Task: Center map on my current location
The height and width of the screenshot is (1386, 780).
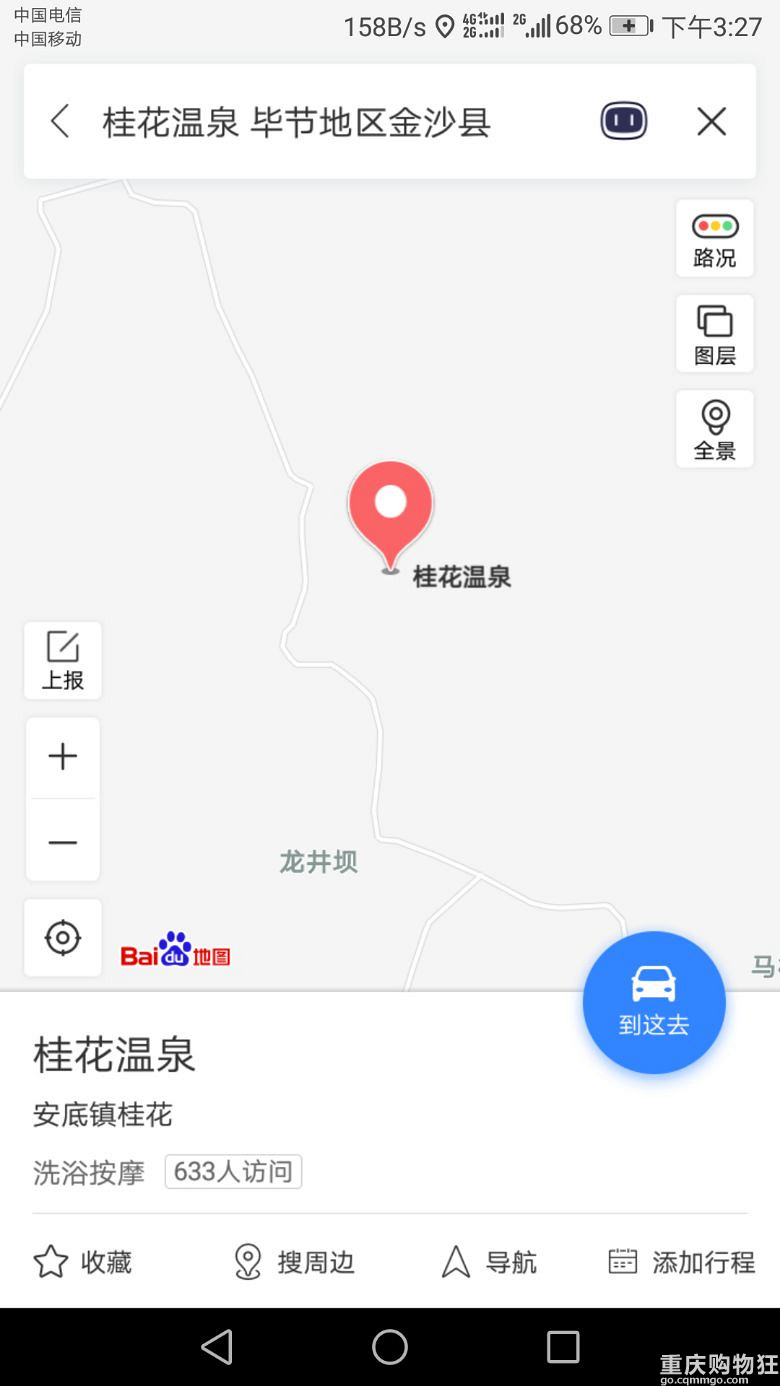Action: (63, 938)
